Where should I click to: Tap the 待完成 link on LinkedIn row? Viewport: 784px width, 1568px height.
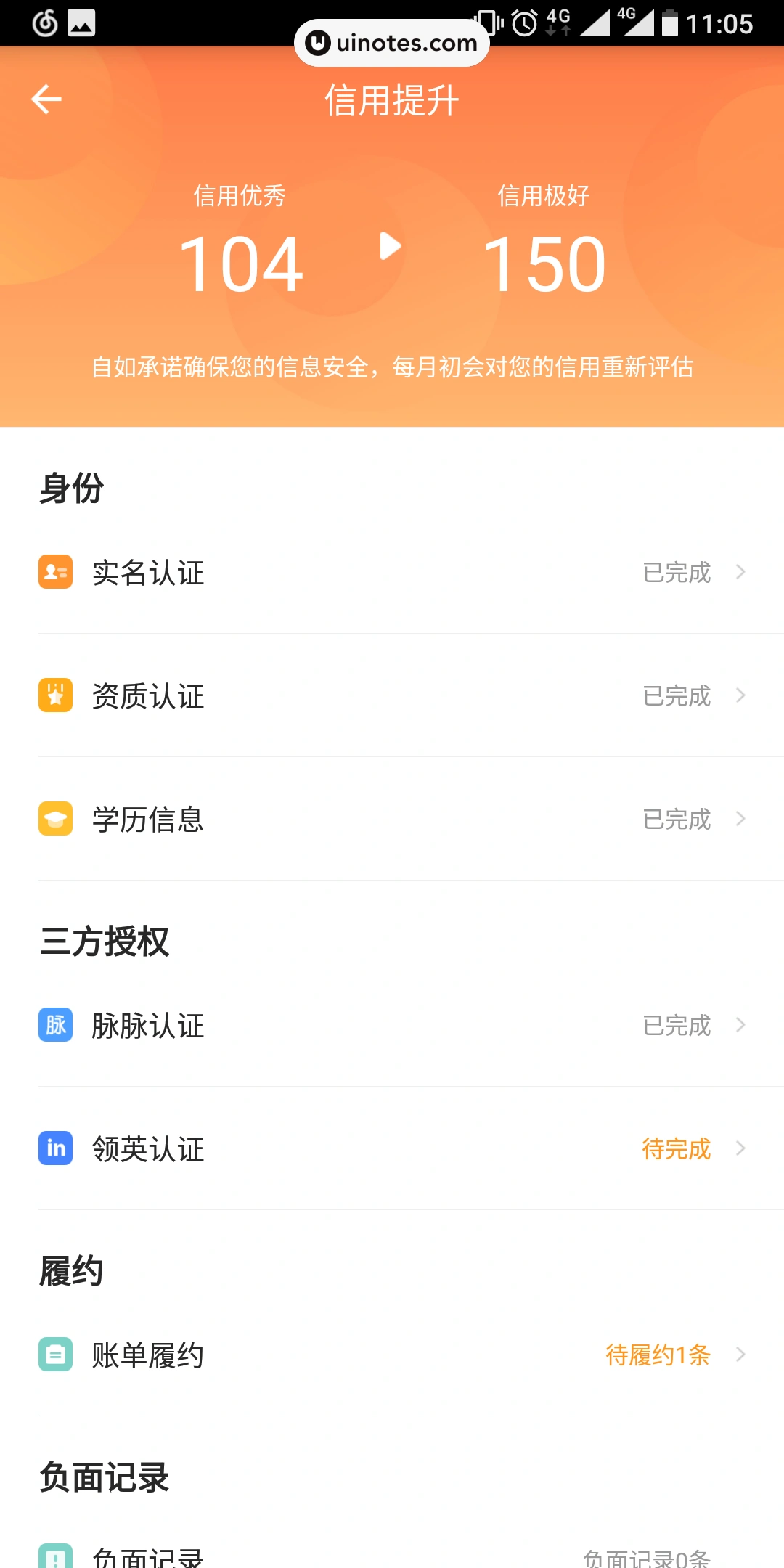pos(676,1150)
